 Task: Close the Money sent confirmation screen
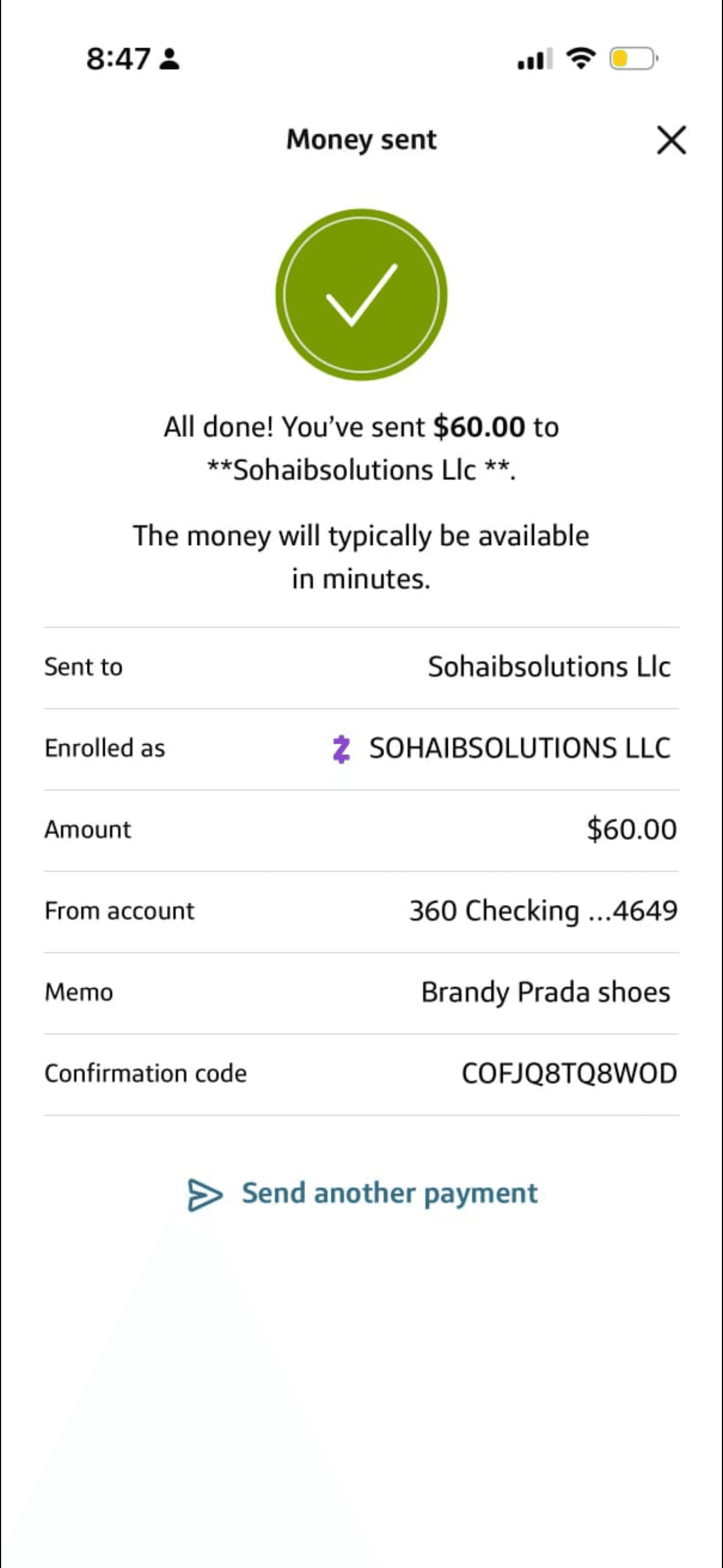coord(671,140)
